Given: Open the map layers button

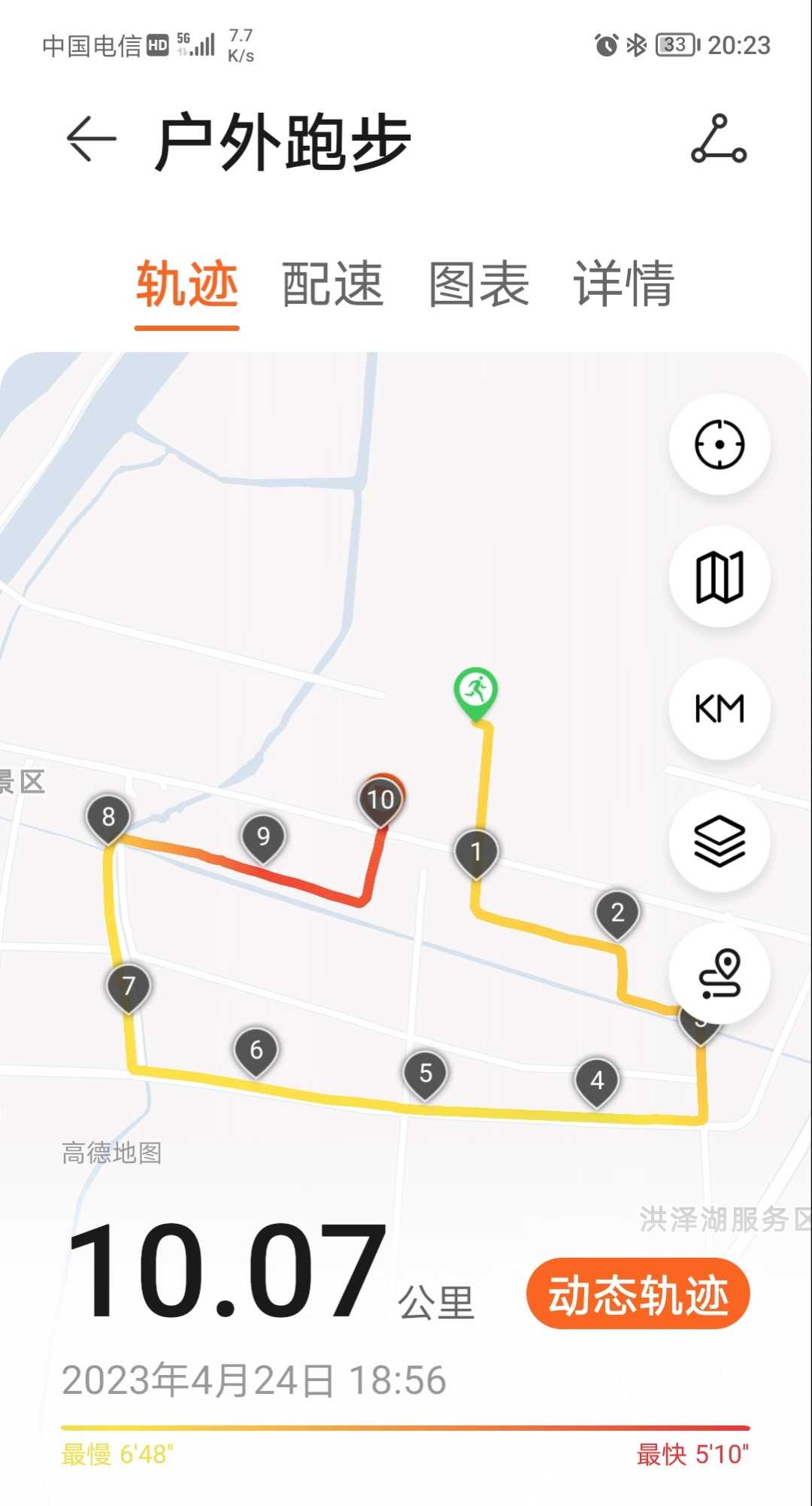Looking at the screenshot, I should click(720, 841).
